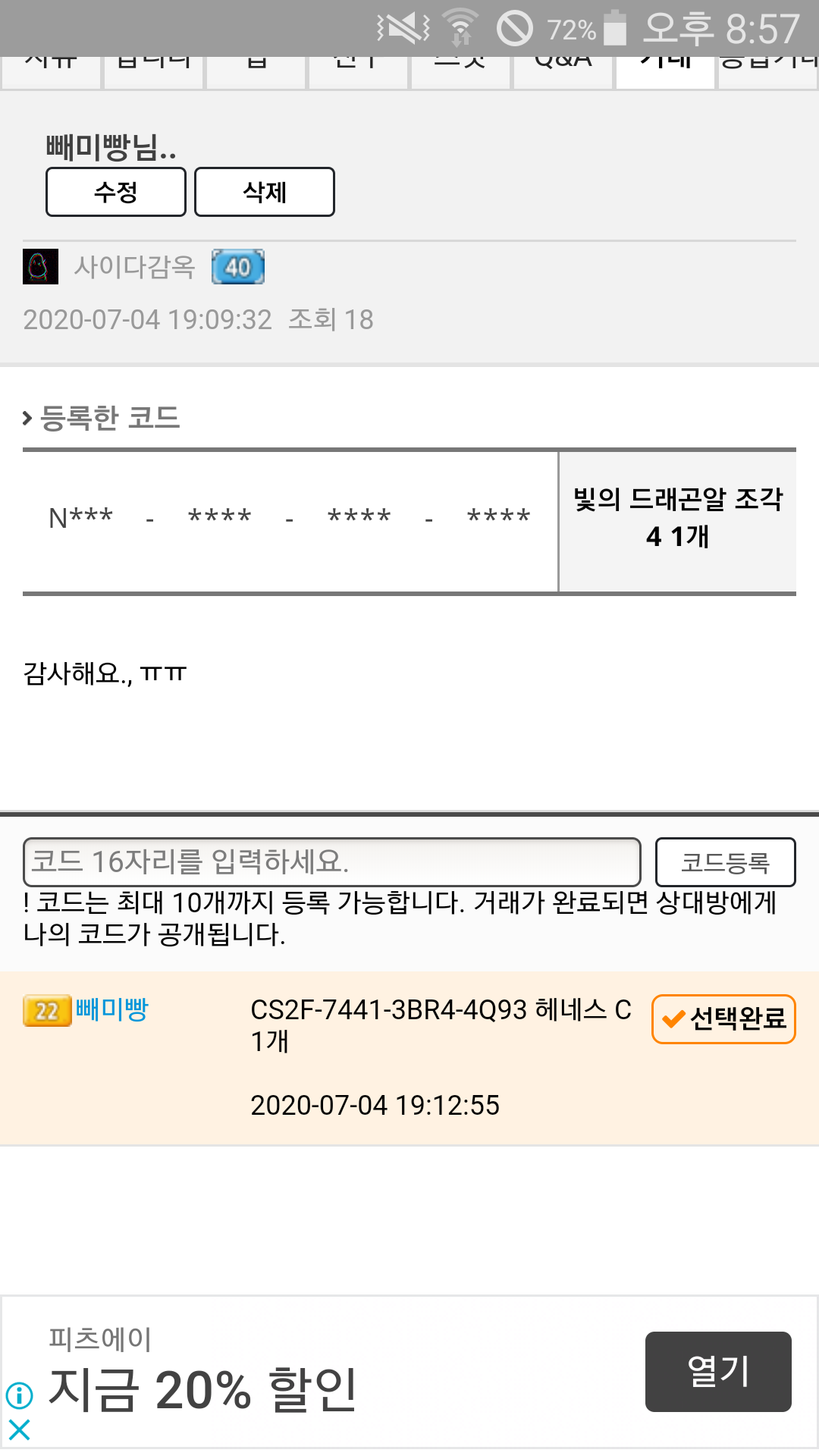The height and width of the screenshot is (1456, 819).
Task: Open user 빼미빵's profile
Action: pyautogui.click(x=111, y=1009)
